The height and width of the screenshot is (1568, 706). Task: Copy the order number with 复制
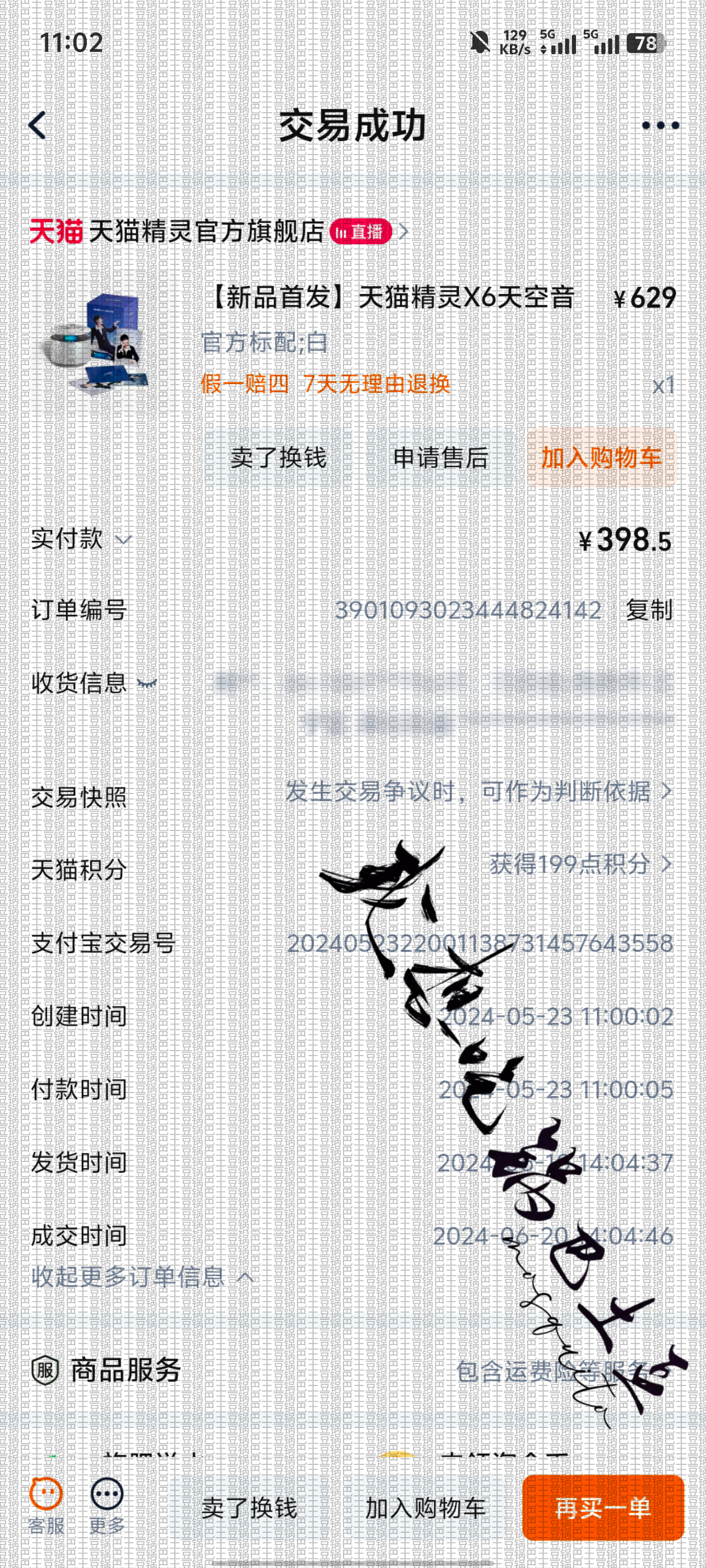click(649, 610)
